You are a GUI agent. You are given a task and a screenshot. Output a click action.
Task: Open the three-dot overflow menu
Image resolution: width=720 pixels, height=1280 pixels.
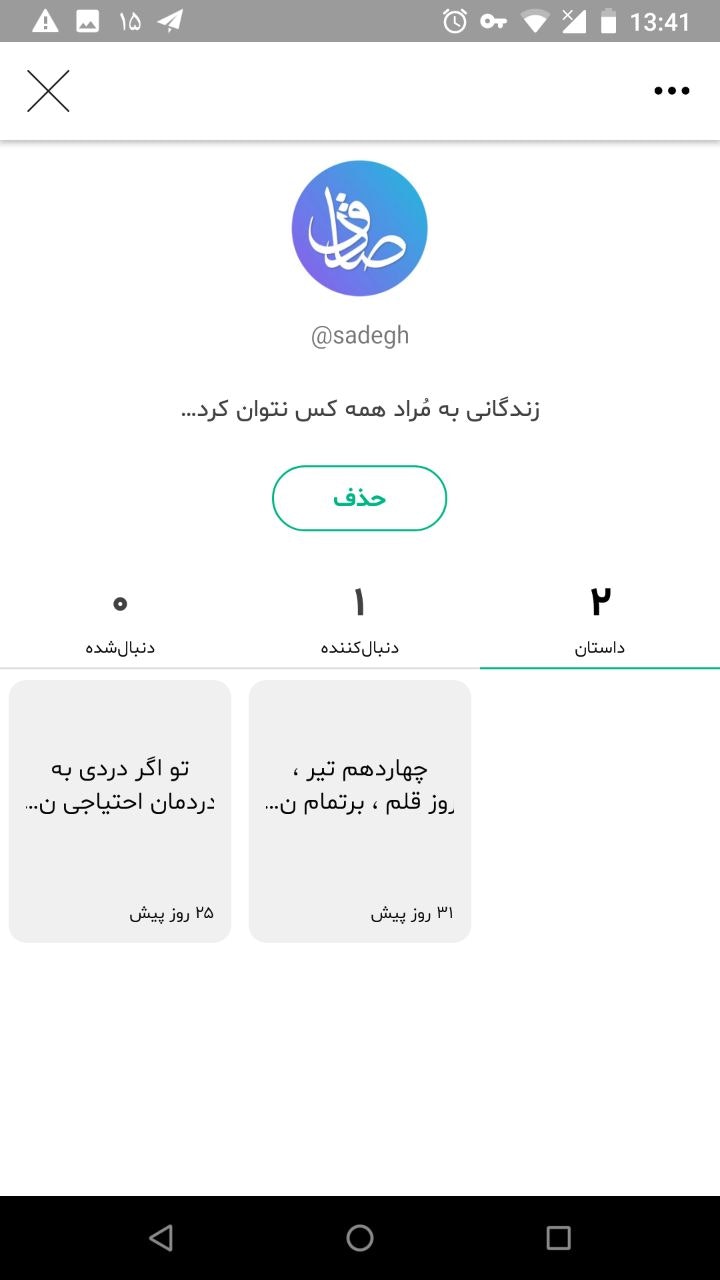[x=671, y=91]
